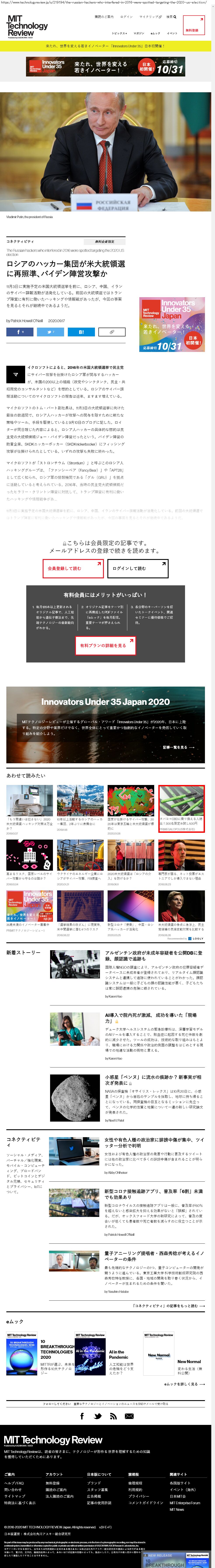Open the Innovators Under 35 banner ad at the top
Image resolution: width=215 pixels, height=1568 pixels.
(x=106, y=67)
